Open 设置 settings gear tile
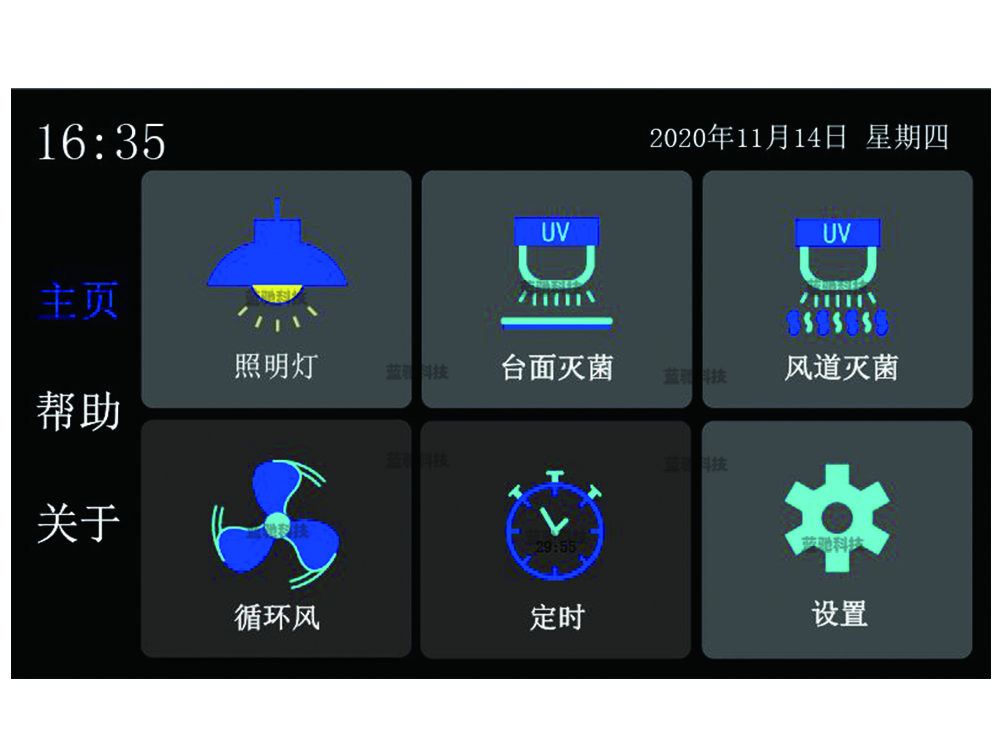The width and height of the screenshot is (1000, 750). 837,539
